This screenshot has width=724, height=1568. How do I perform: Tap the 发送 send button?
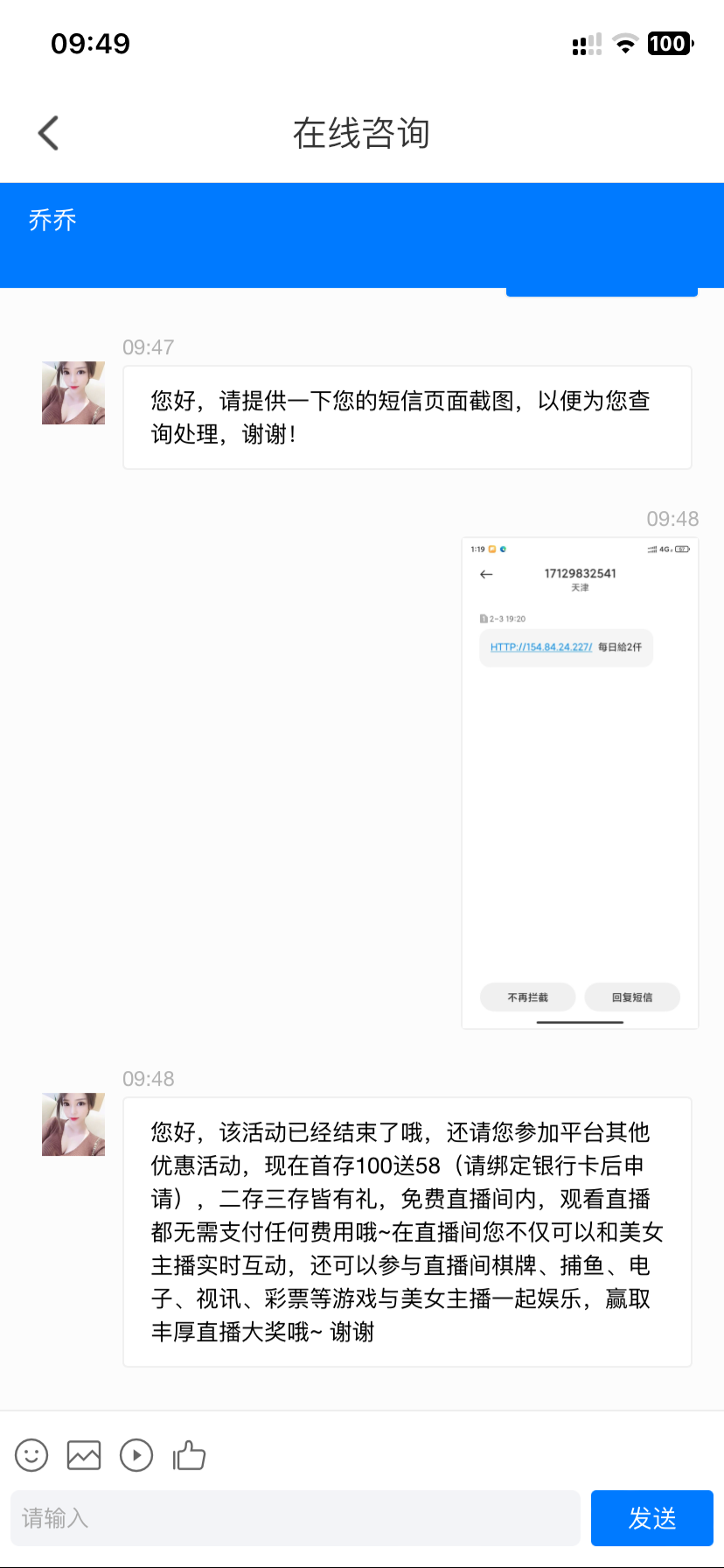(651, 1518)
